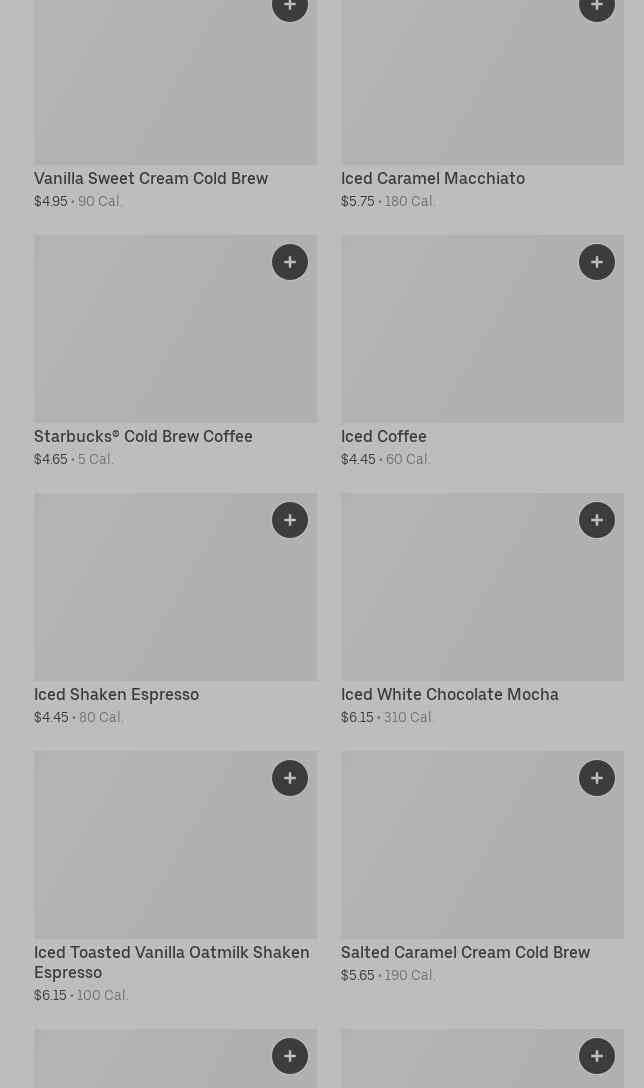Screen dimensions: 644x1088
Task: Add Iced White Chocolate Mocha to order
Action: click(597, 520)
